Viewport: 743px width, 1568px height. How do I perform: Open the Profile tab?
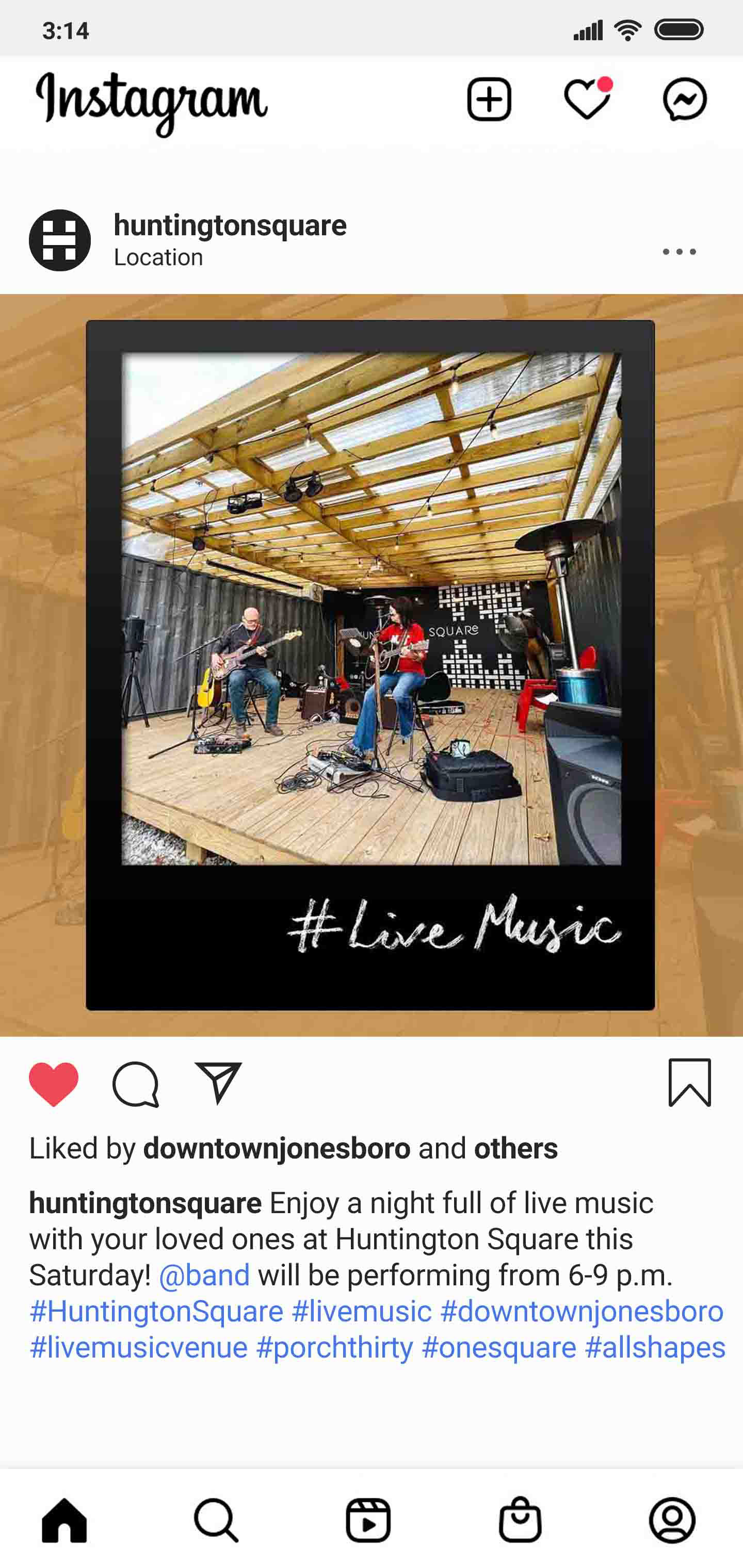(672, 1520)
